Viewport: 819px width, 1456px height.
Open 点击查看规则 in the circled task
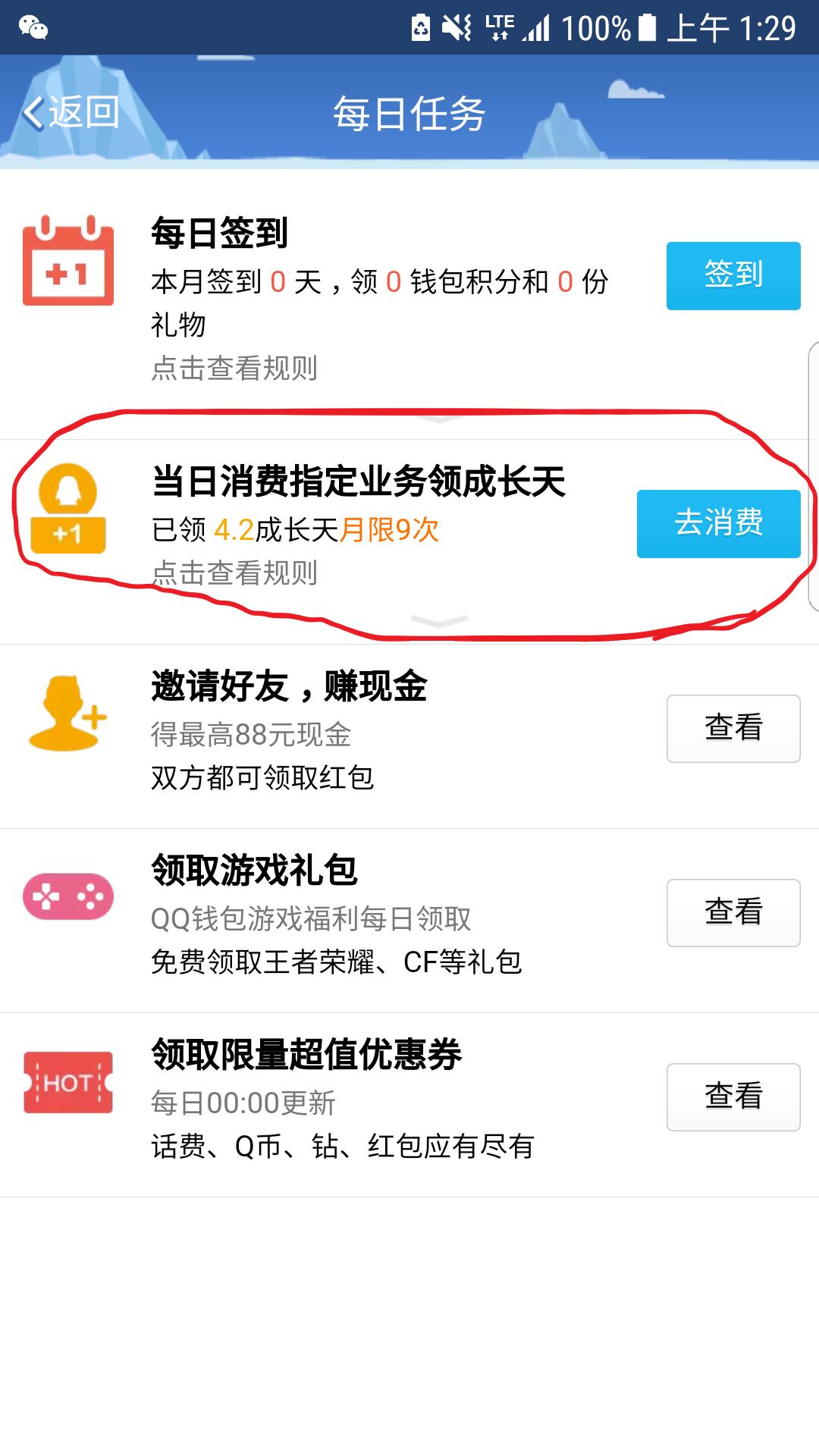pos(235,574)
